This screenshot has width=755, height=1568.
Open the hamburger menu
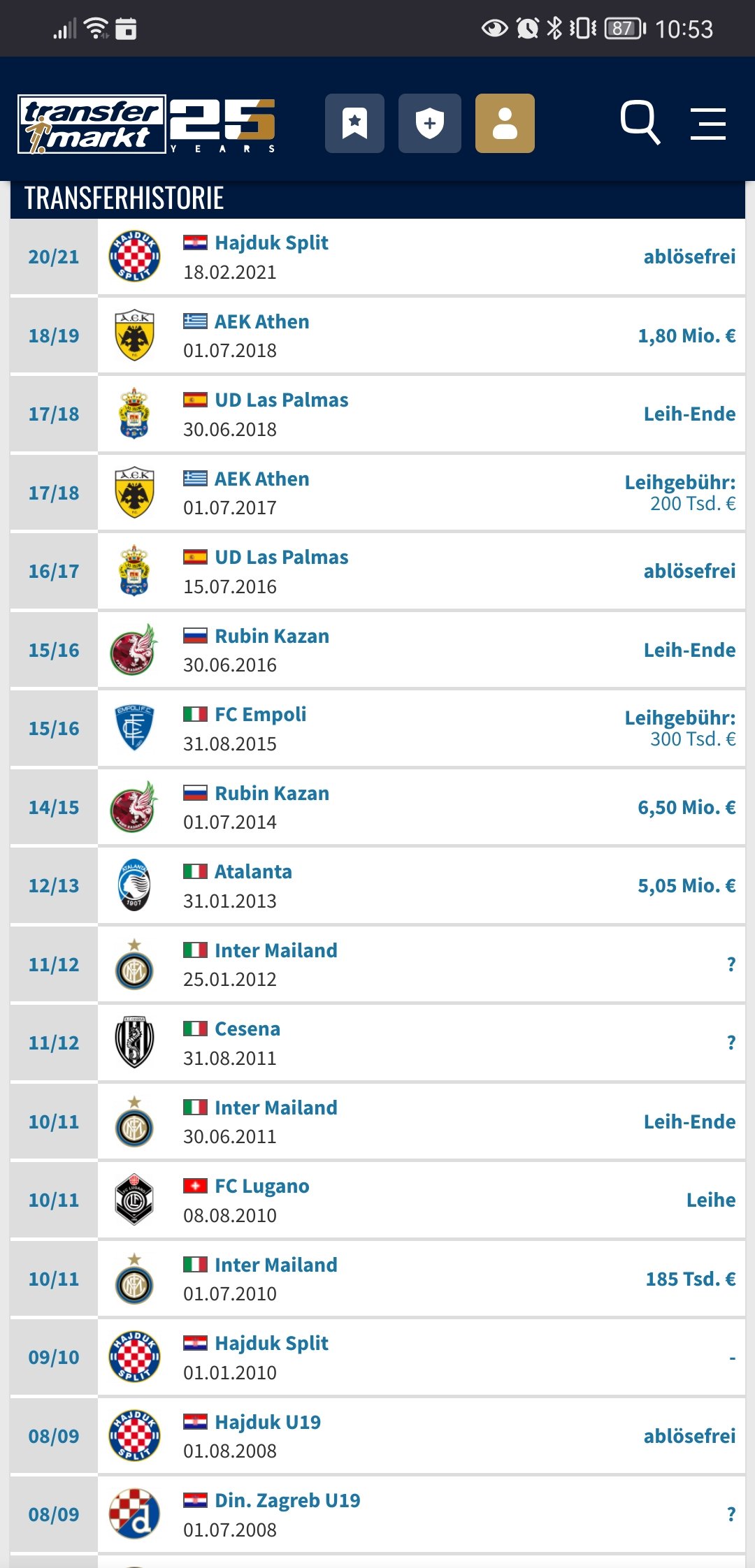707,124
